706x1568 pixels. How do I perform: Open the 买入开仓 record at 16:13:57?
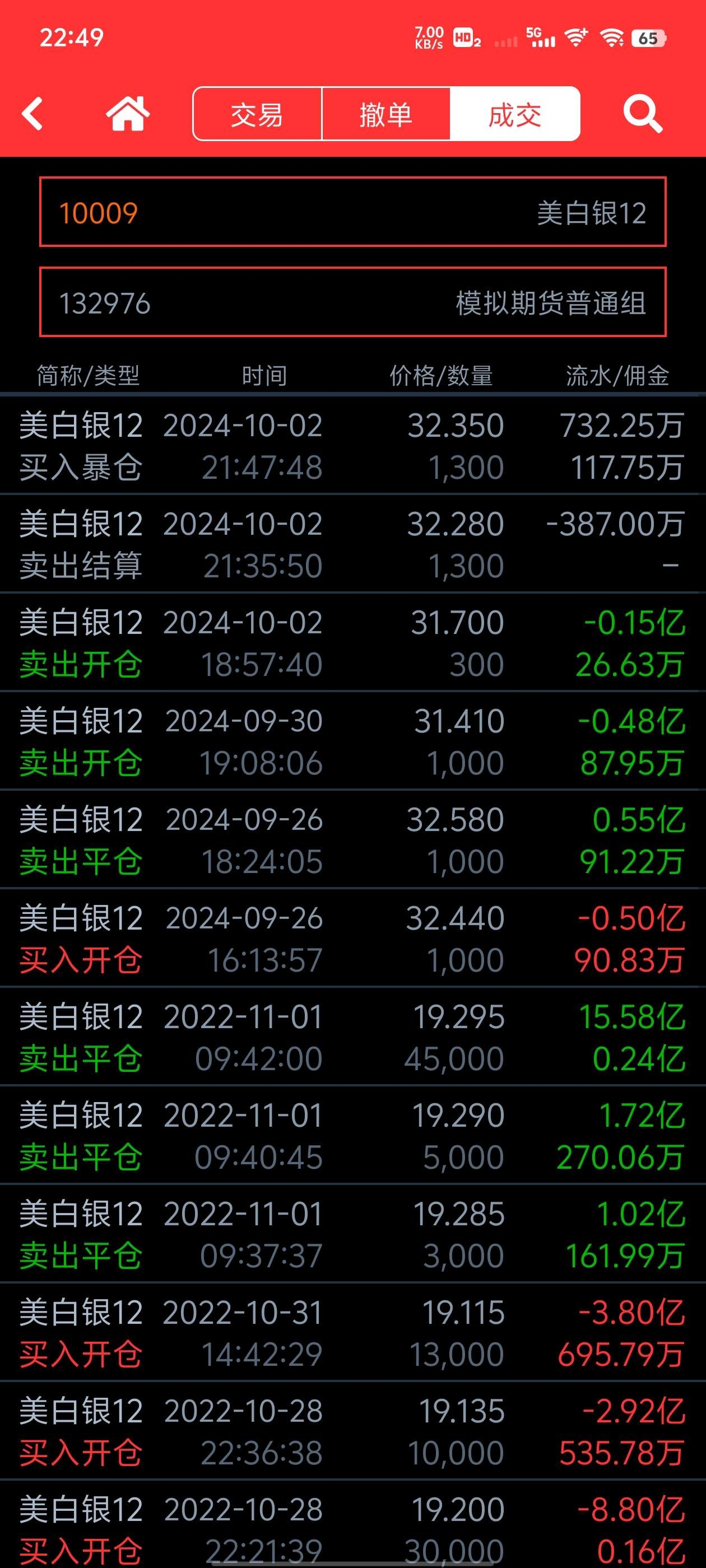coord(352,939)
